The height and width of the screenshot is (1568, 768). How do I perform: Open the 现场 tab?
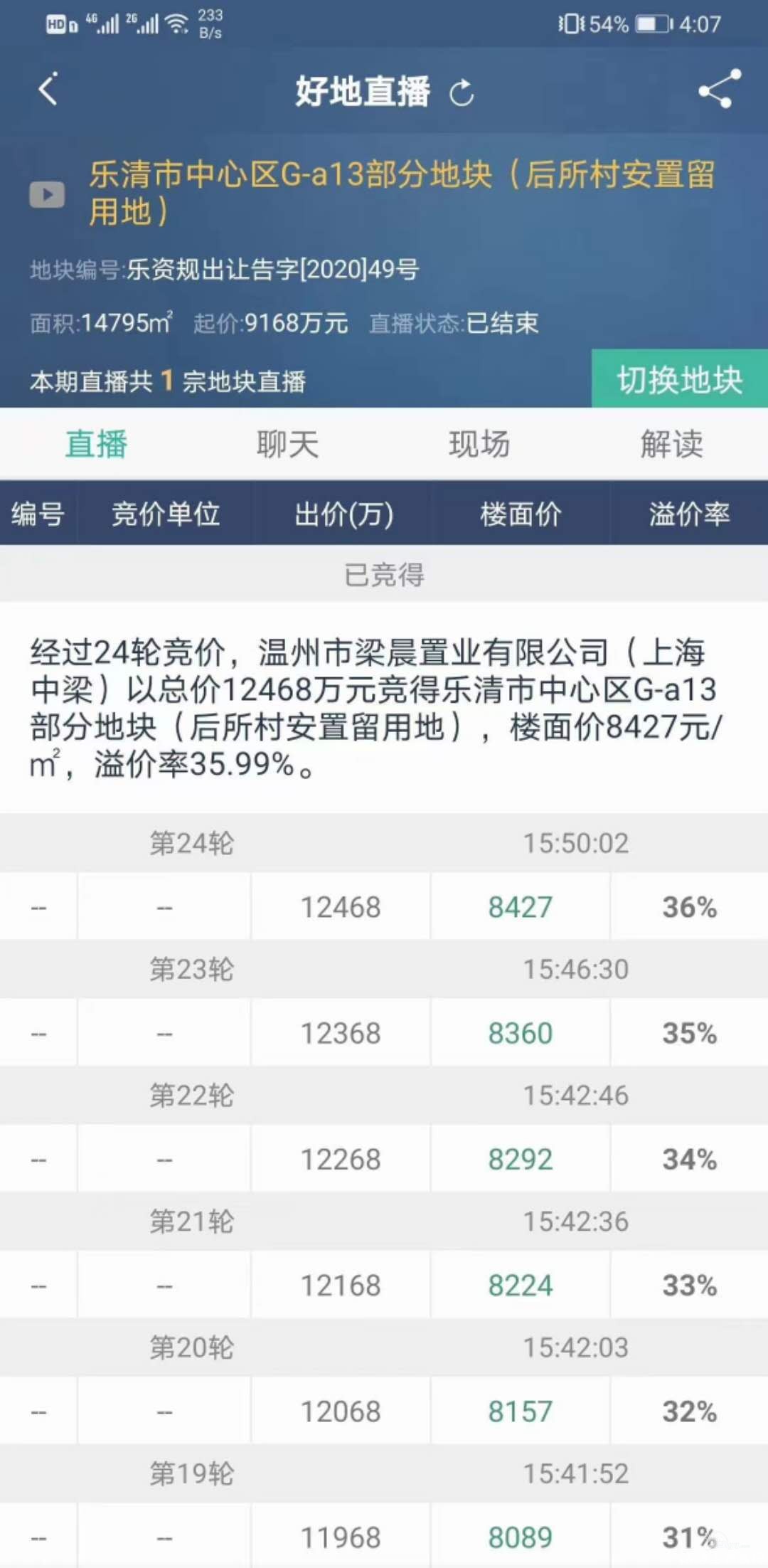[479, 444]
